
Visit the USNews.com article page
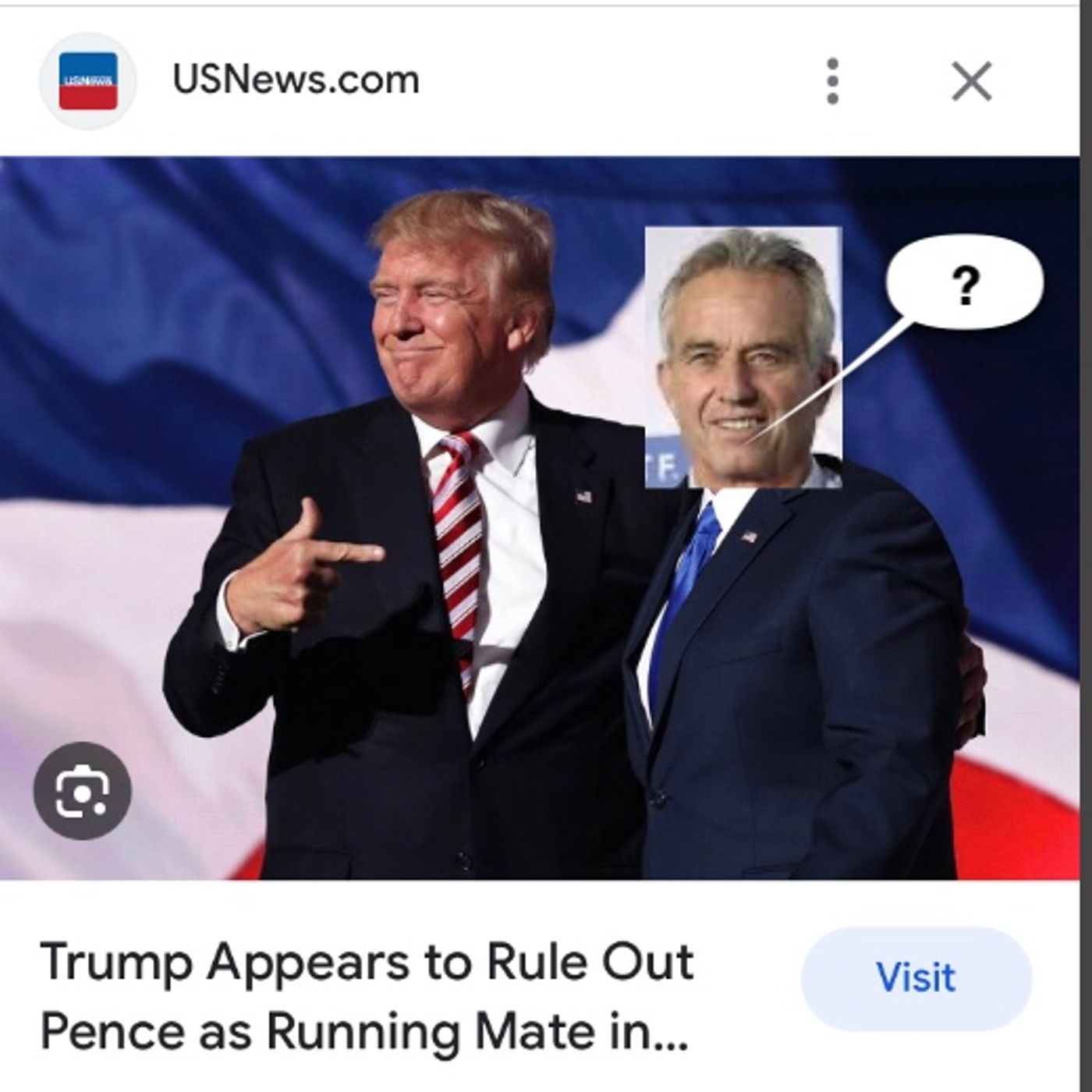(916, 978)
